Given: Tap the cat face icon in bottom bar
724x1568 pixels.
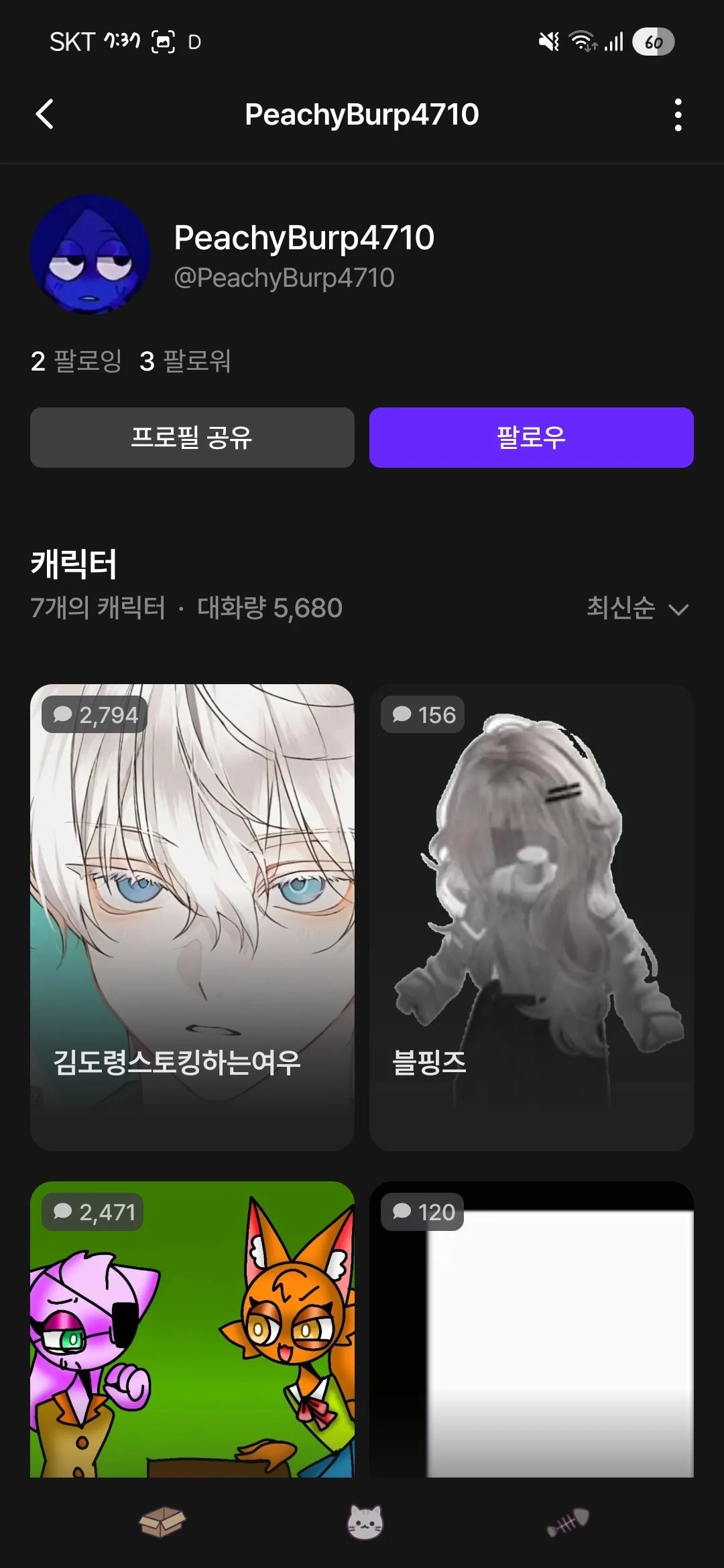Looking at the screenshot, I should 365,1521.
